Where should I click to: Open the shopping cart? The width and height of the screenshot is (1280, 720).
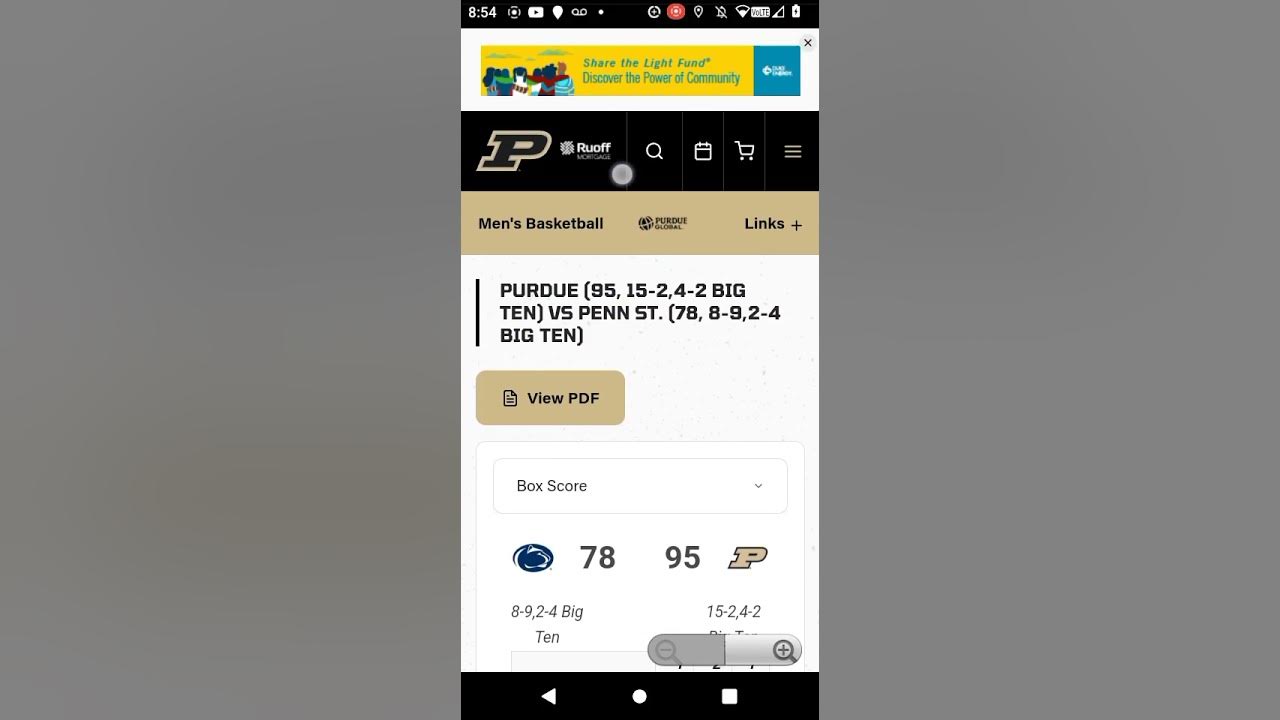pos(744,151)
